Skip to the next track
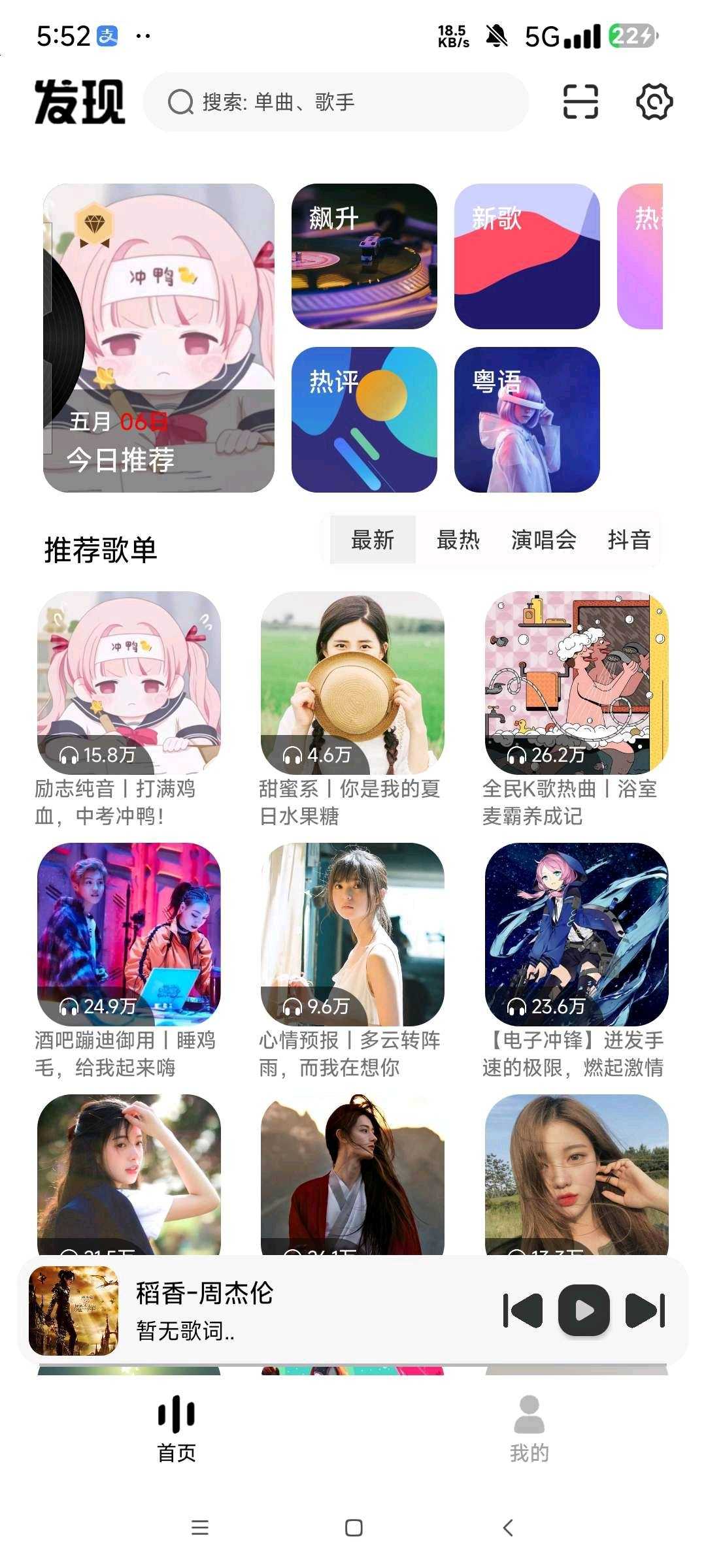Viewport: 706px width, 1568px height. [645, 1310]
